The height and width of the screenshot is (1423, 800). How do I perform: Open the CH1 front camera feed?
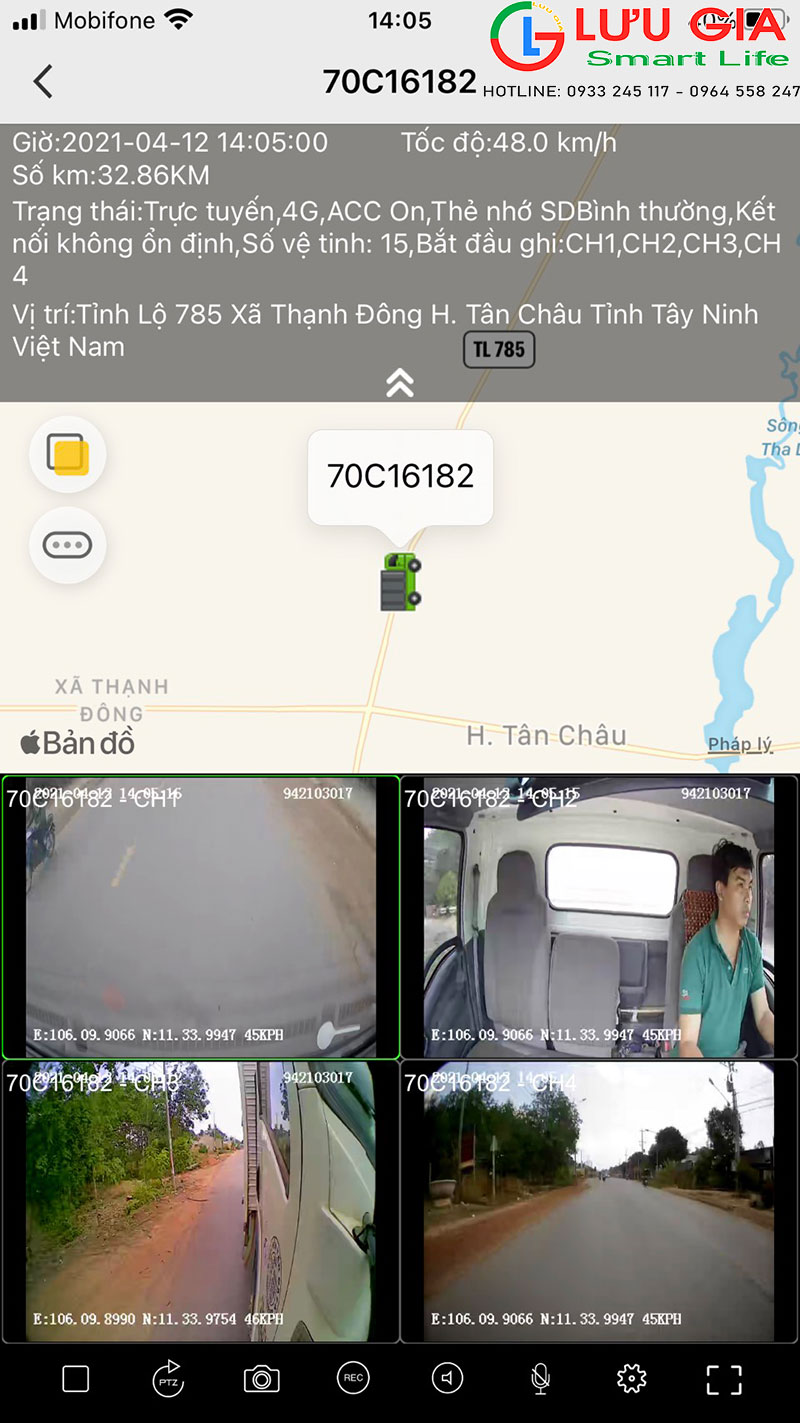(x=200, y=917)
